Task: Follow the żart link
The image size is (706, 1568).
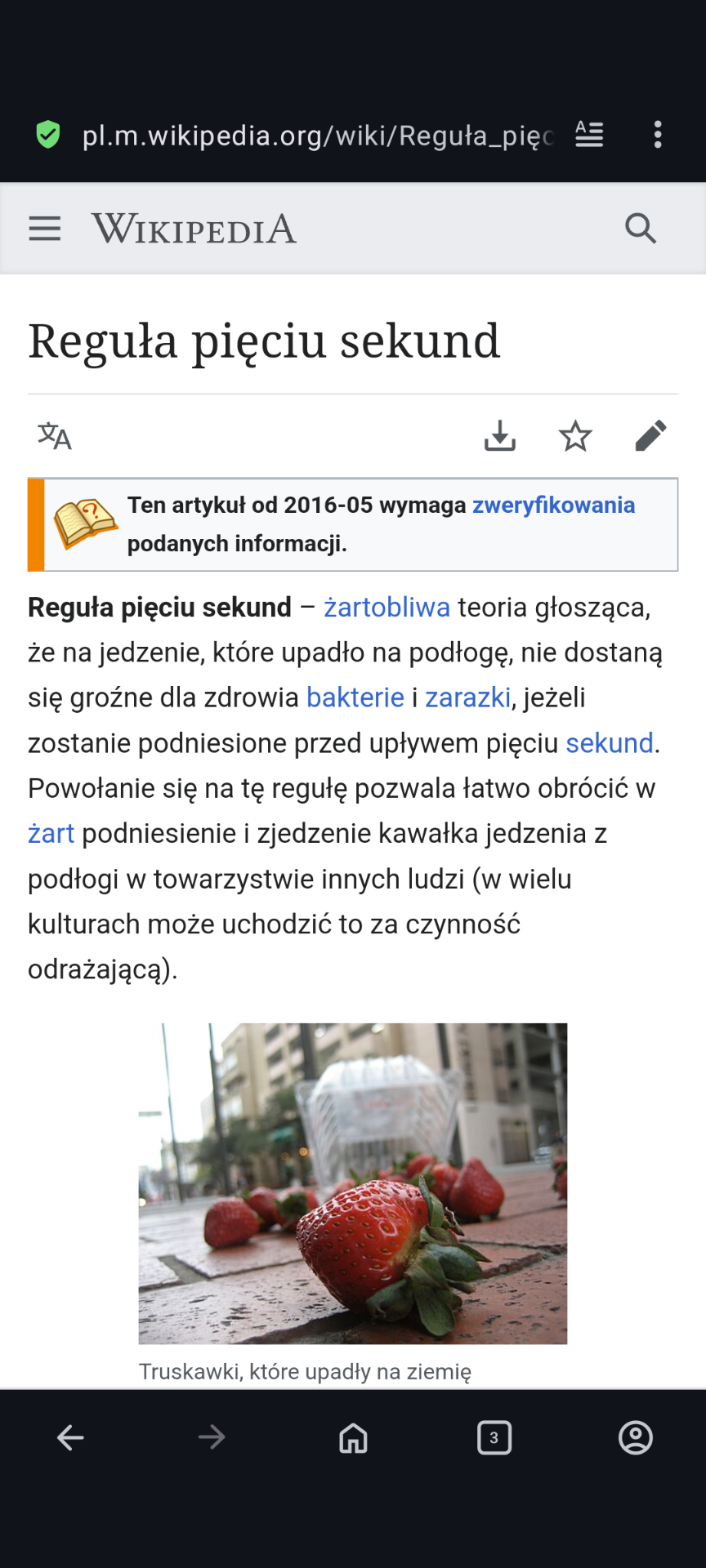Action: (51, 834)
